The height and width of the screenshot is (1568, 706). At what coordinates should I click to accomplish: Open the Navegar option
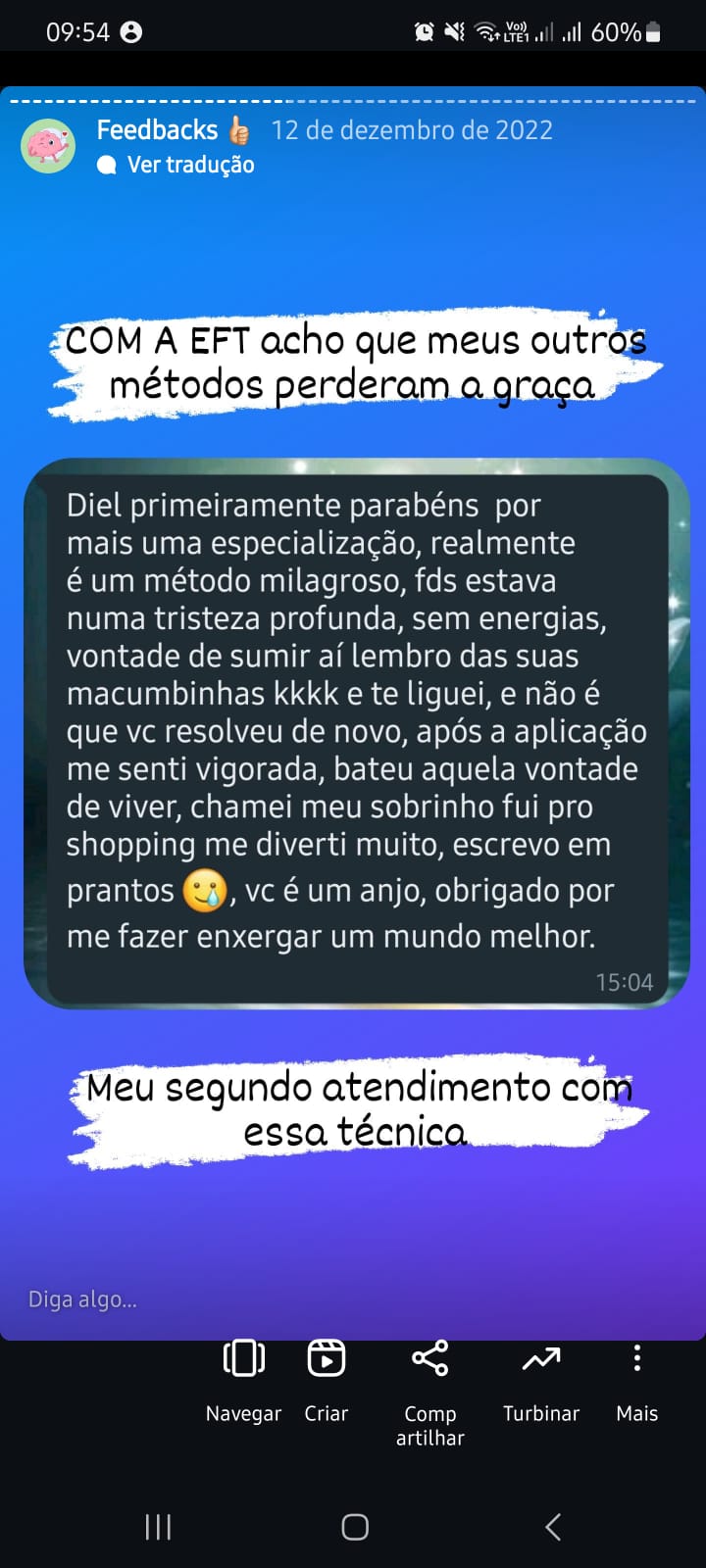point(243,1380)
